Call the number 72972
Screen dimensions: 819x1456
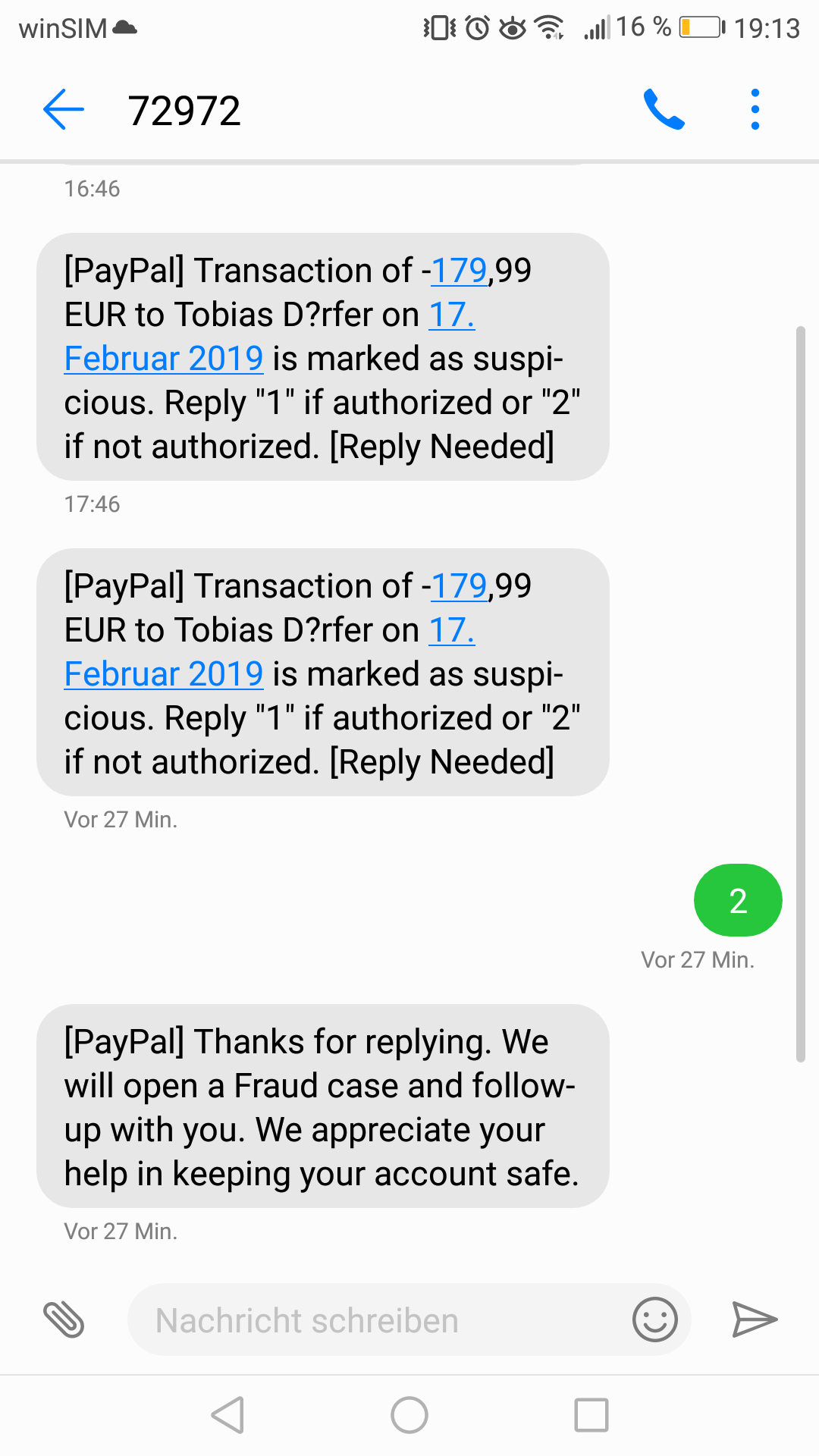point(664,110)
